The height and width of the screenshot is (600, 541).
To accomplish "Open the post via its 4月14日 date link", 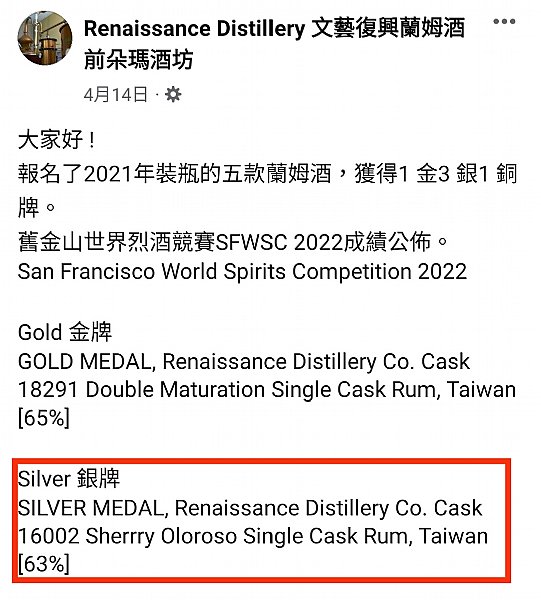I will tap(116, 94).
